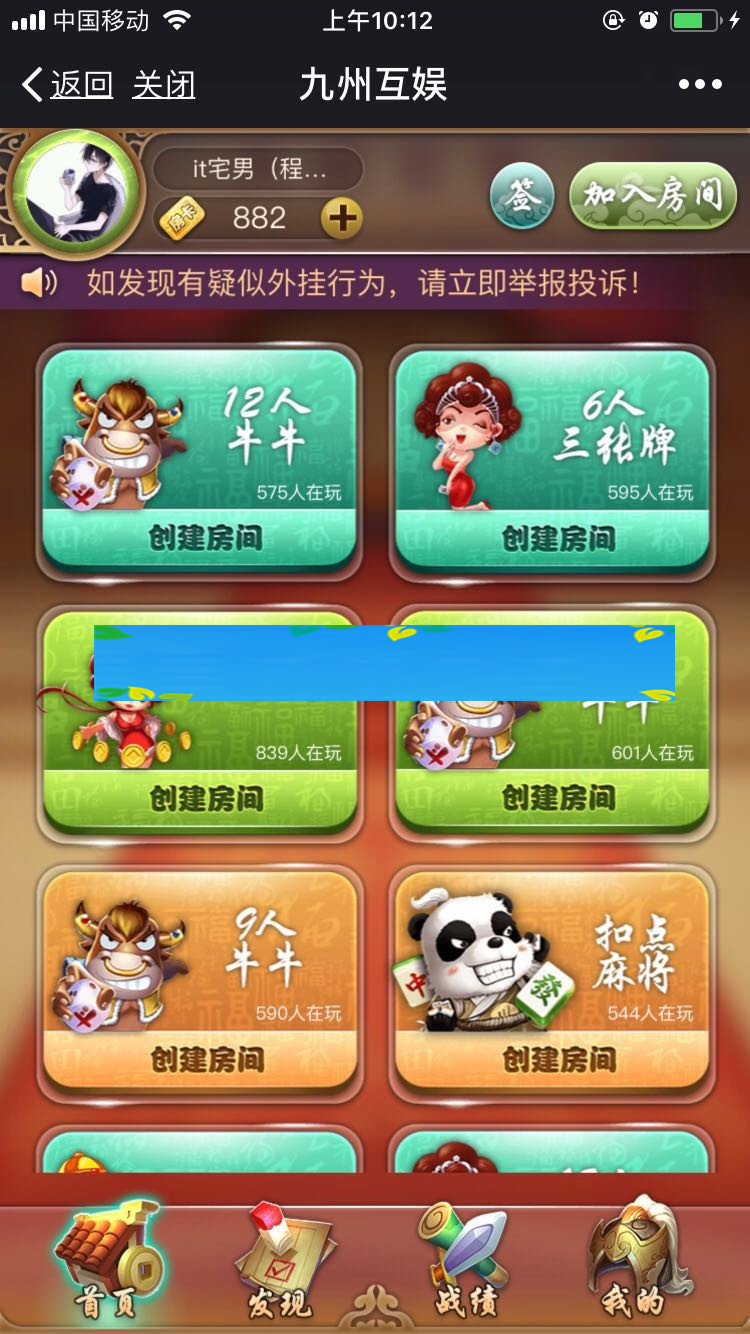
Task: Create room in the 601人在玩 game card
Action: pos(557,798)
